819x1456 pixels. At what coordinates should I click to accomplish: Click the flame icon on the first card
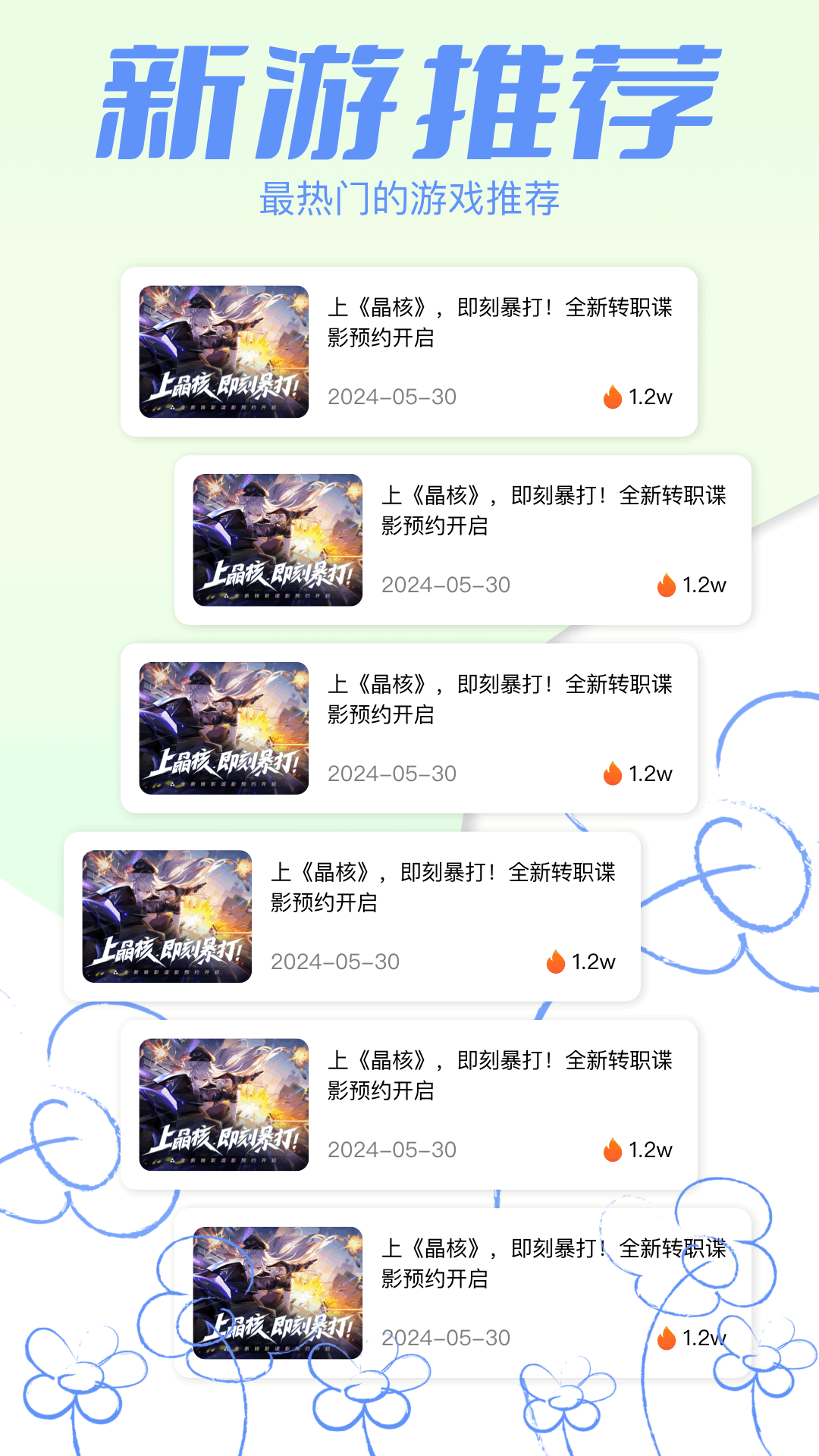coord(612,396)
